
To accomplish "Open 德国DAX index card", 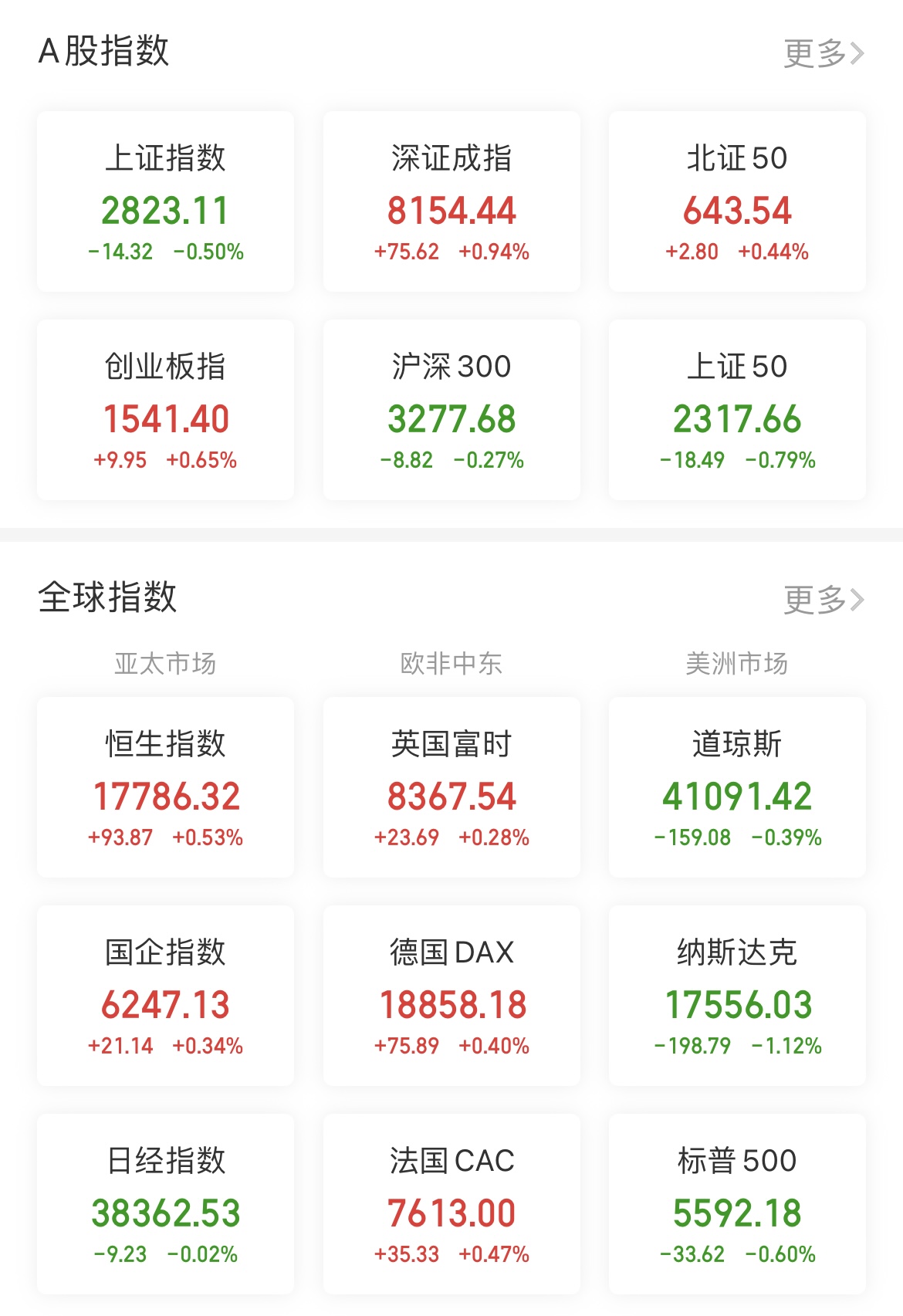I will point(450,996).
